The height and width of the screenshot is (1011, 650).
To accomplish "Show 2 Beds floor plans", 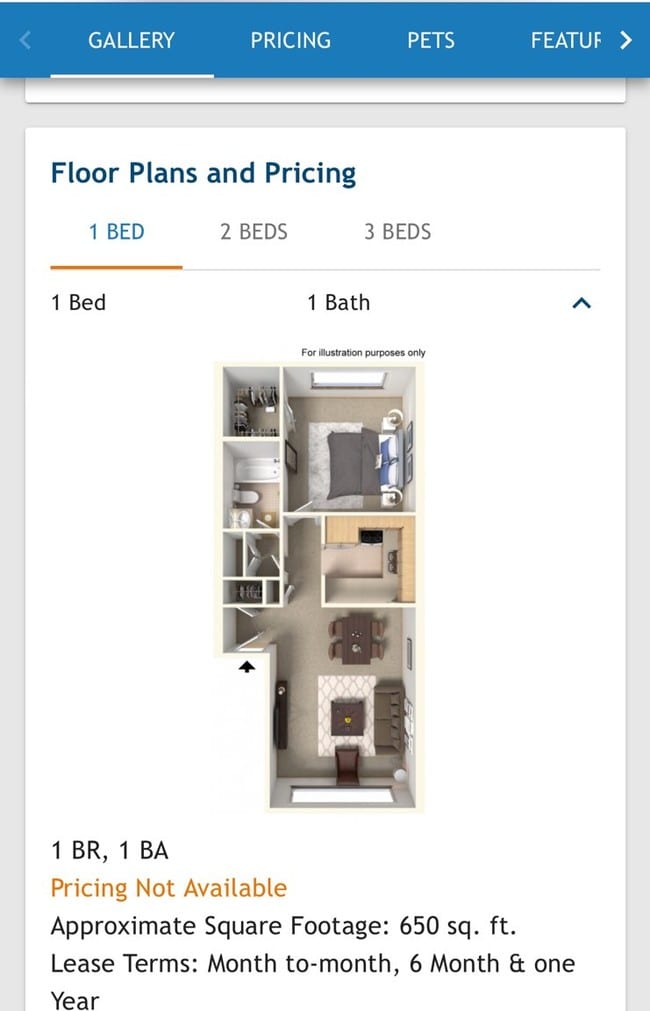I will tap(253, 232).
